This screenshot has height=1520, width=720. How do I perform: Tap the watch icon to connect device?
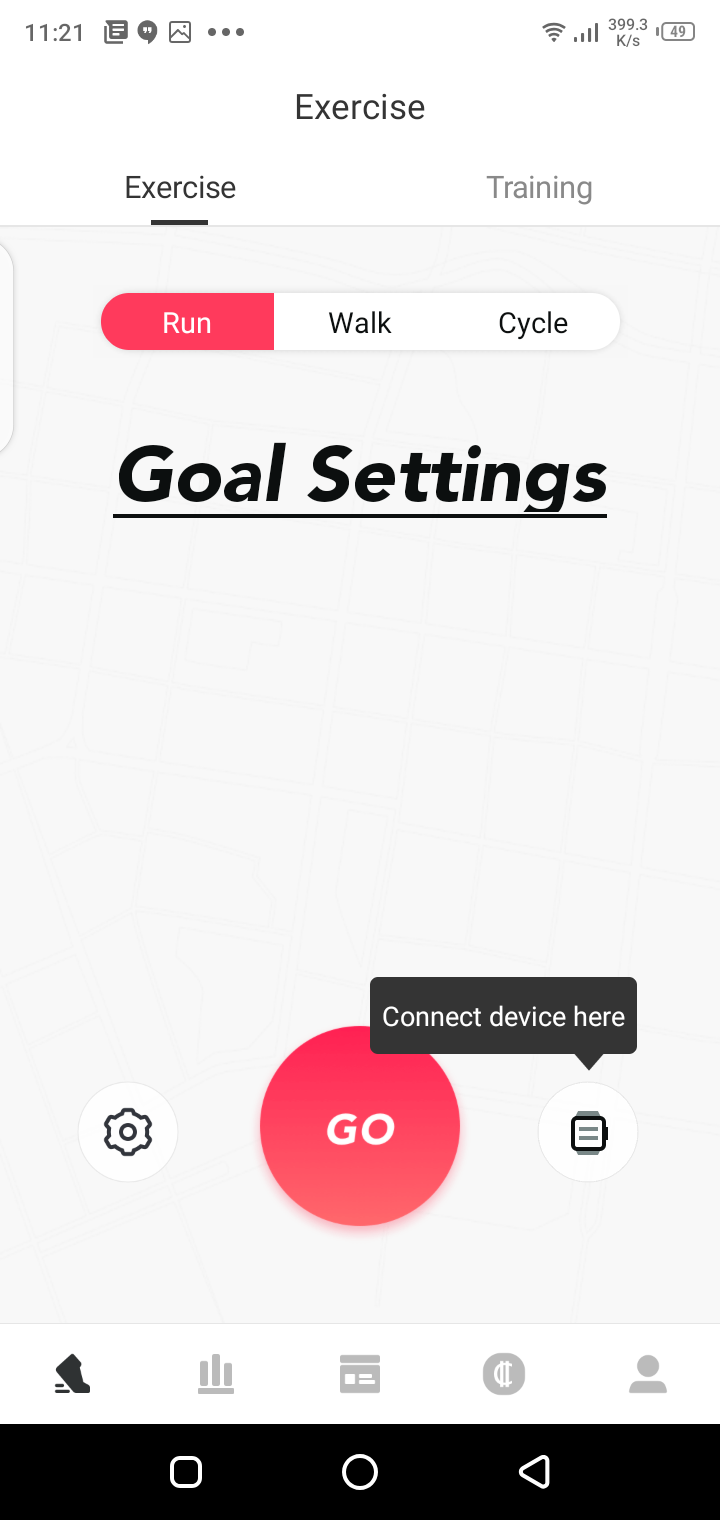point(588,1132)
